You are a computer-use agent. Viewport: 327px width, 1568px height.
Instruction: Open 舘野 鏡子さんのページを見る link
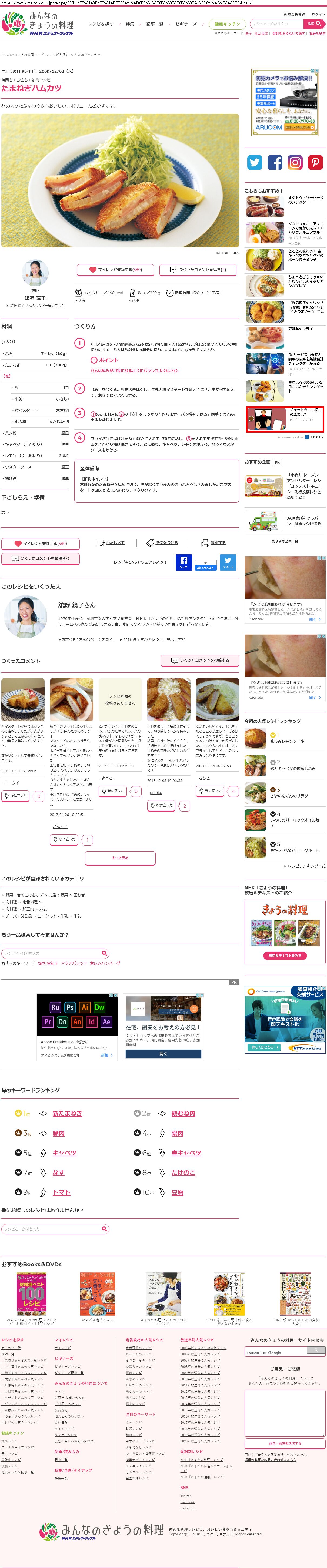[x=87, y=639]
